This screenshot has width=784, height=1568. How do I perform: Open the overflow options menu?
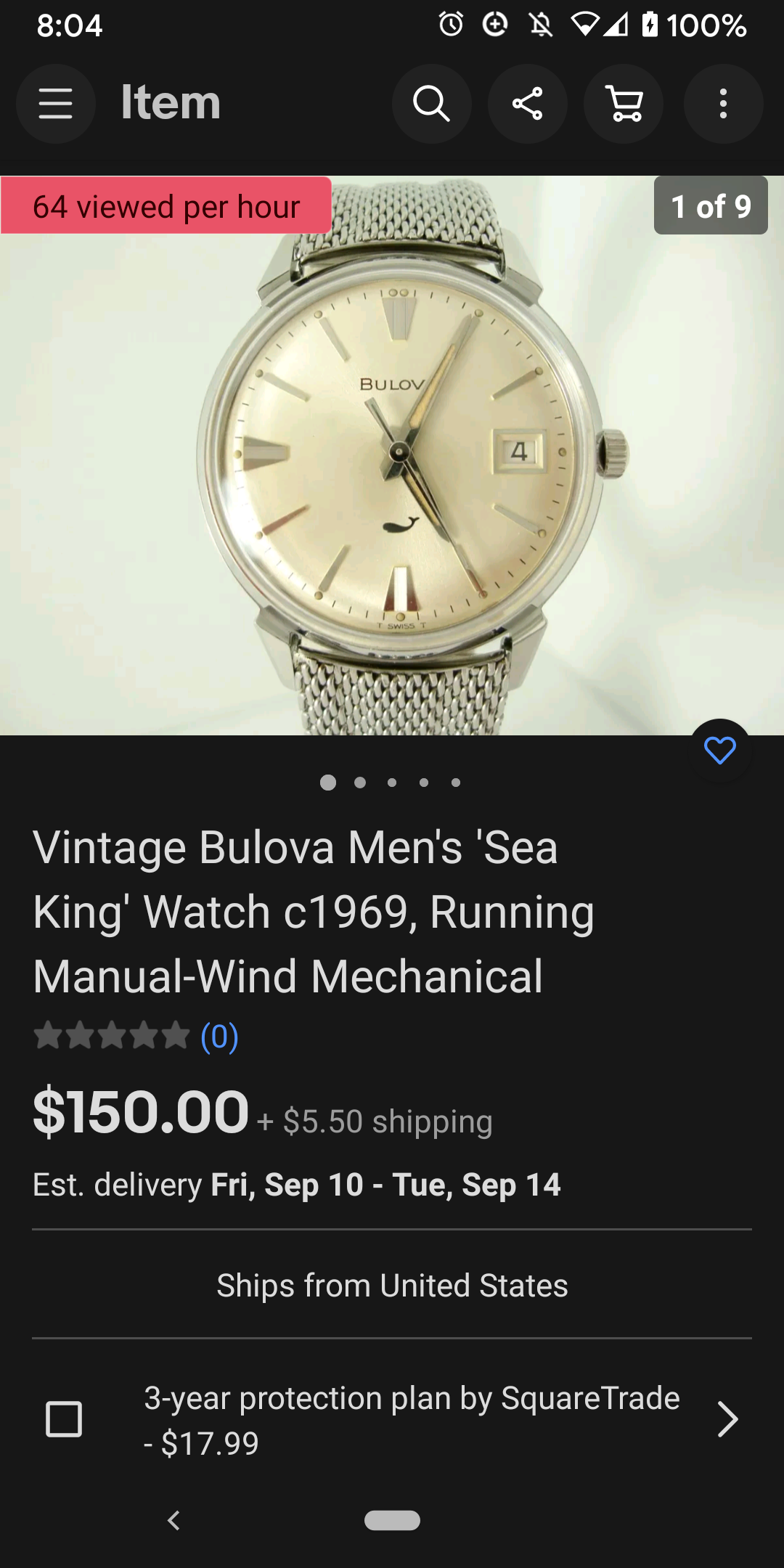pyautogui.click(x=723, y=104)
